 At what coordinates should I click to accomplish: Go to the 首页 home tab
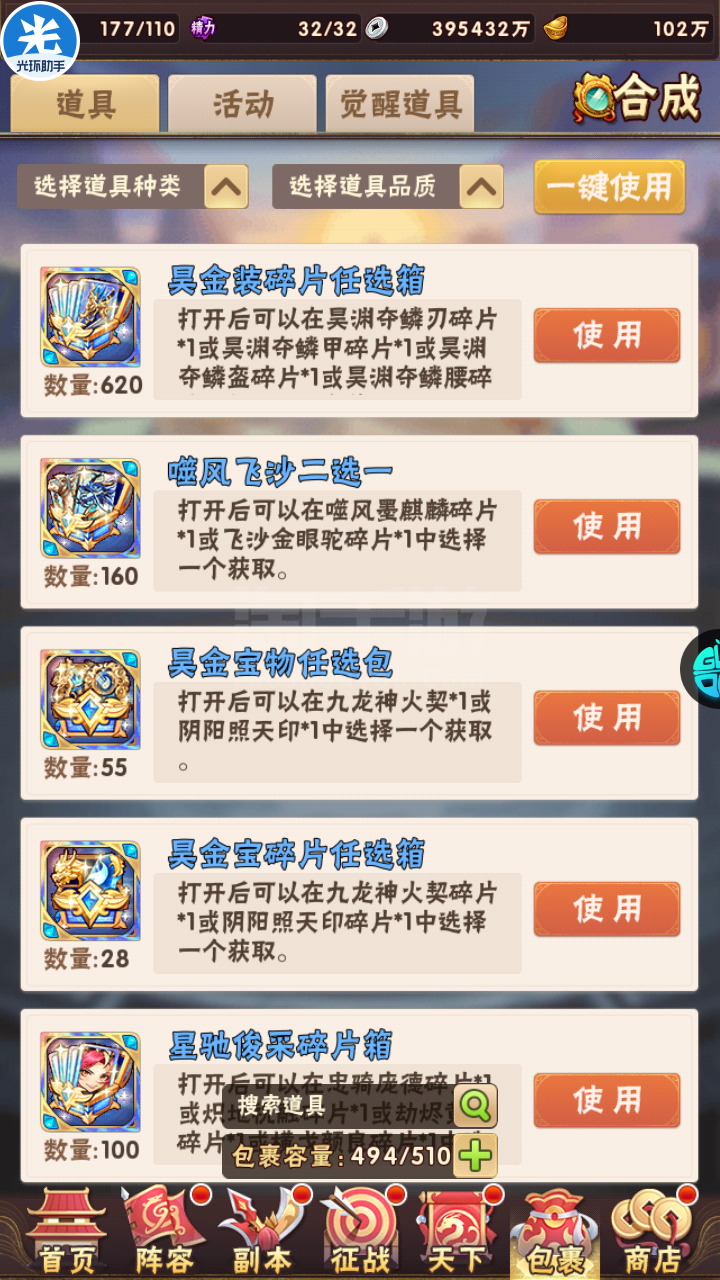[65, 1233]
